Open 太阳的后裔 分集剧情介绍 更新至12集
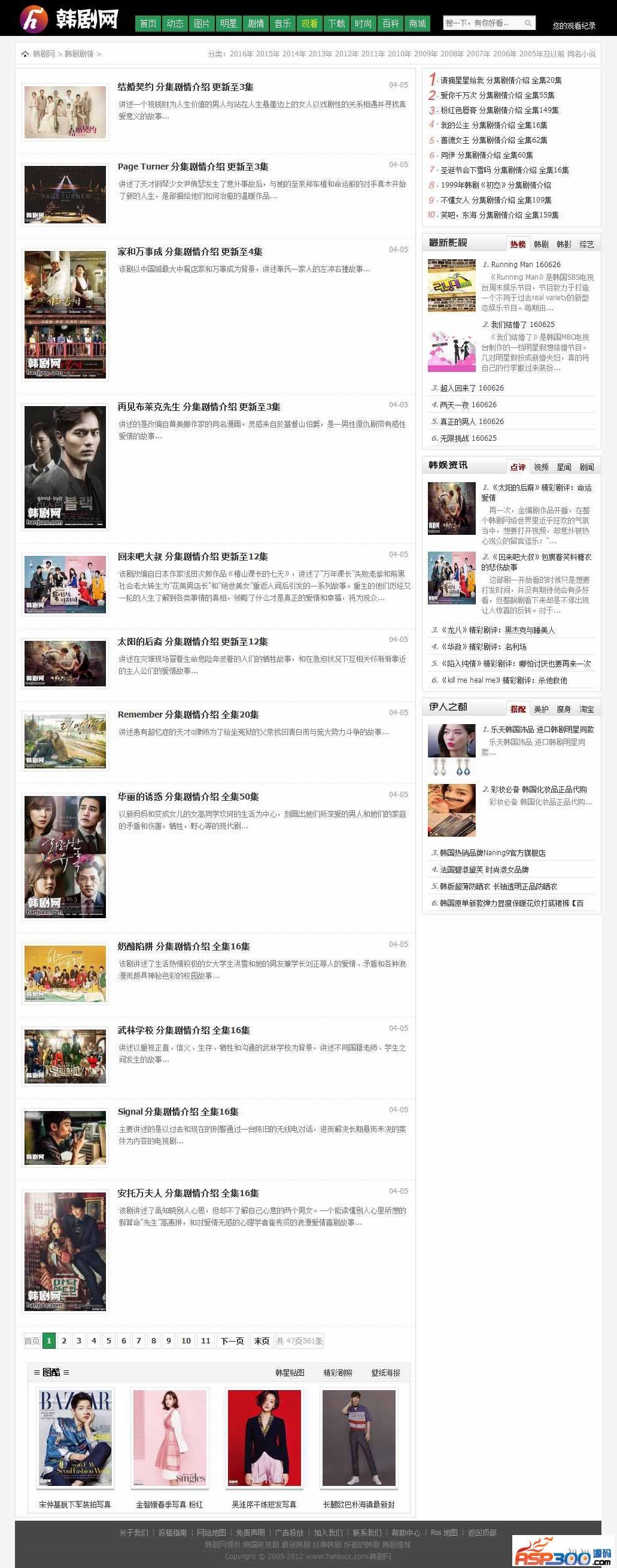617x1568 pixels. click(192, 641)
